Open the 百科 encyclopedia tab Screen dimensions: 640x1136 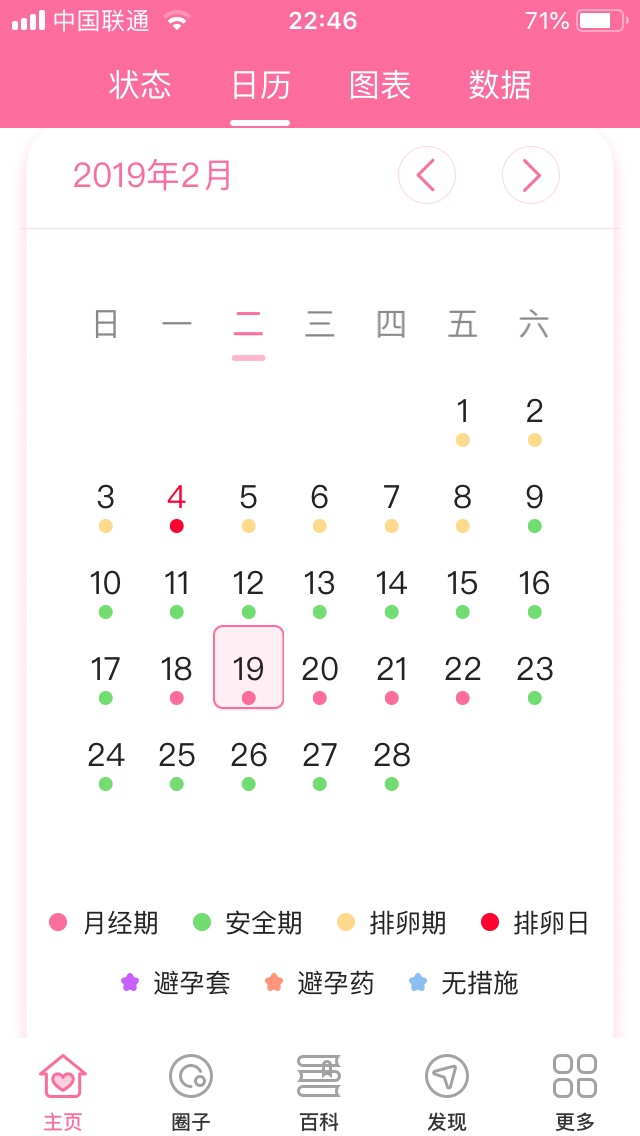(319, 1090)
